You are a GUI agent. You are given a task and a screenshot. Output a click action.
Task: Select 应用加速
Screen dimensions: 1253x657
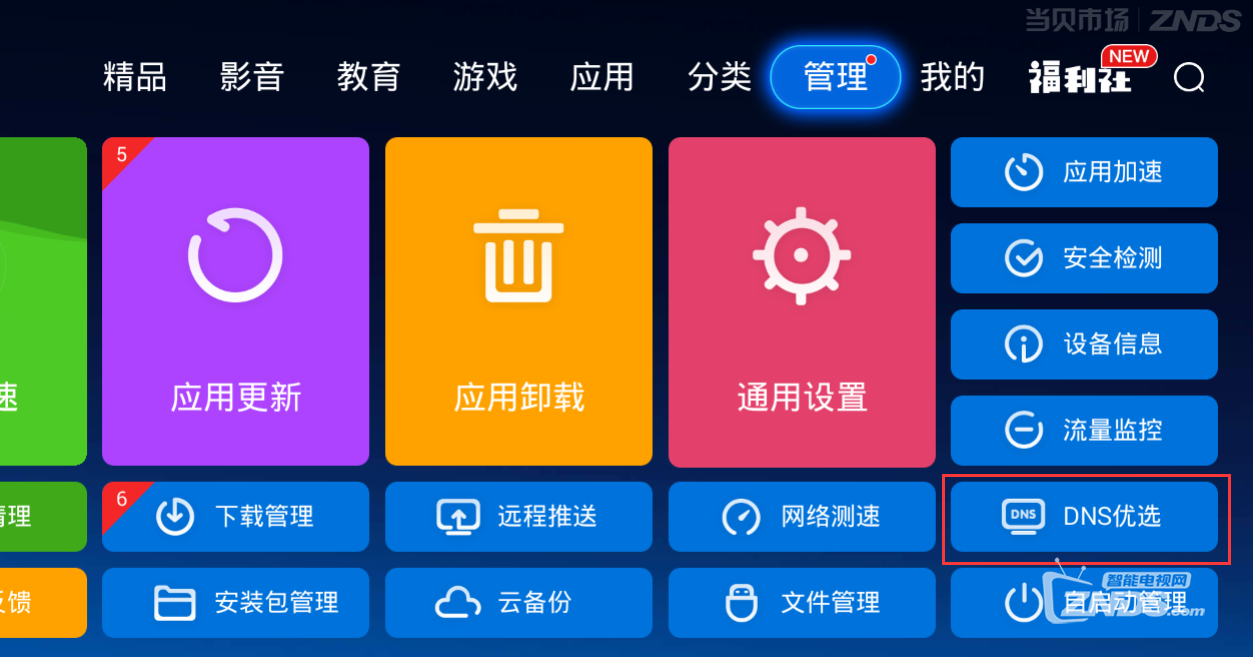pyautogui.click(x=1084, y=172)
